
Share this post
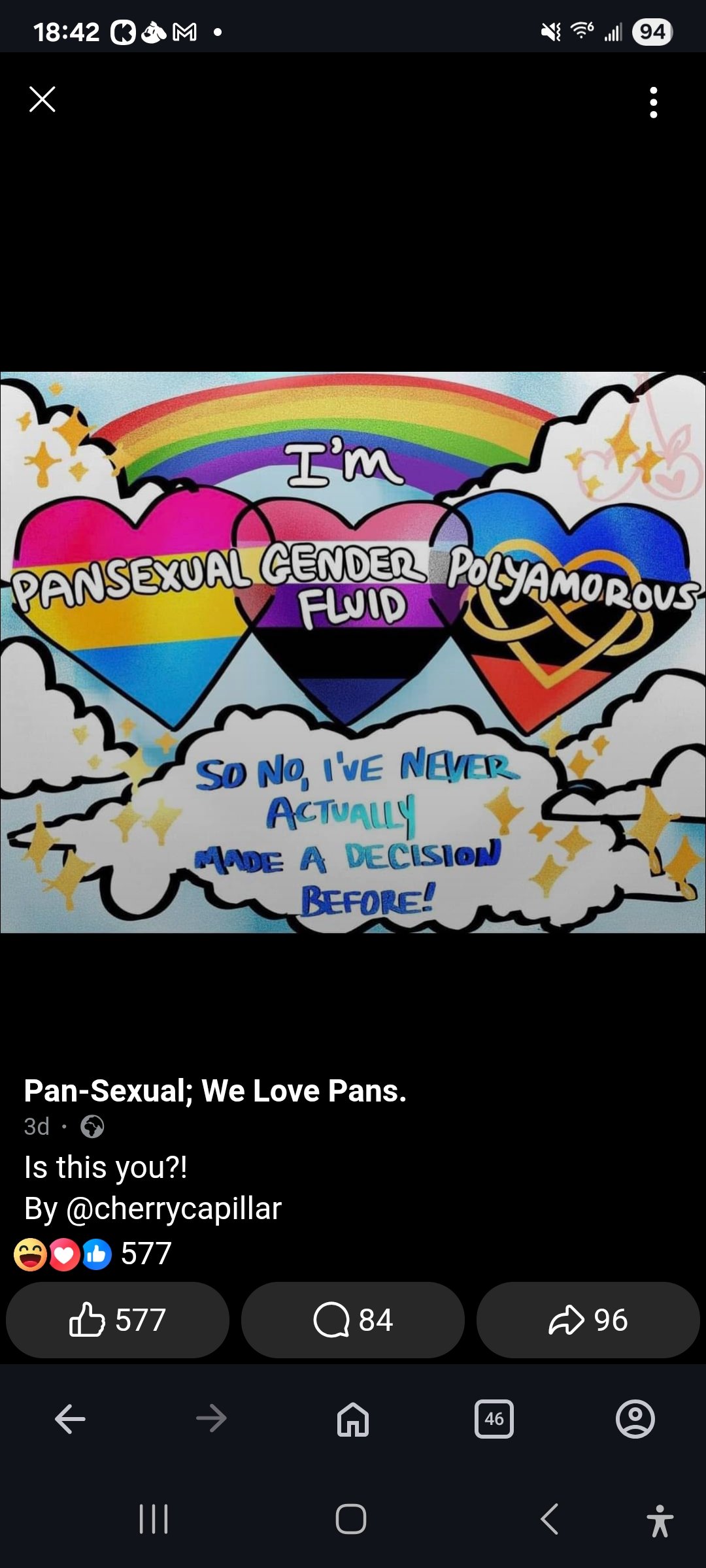(x=588, y=1320)
